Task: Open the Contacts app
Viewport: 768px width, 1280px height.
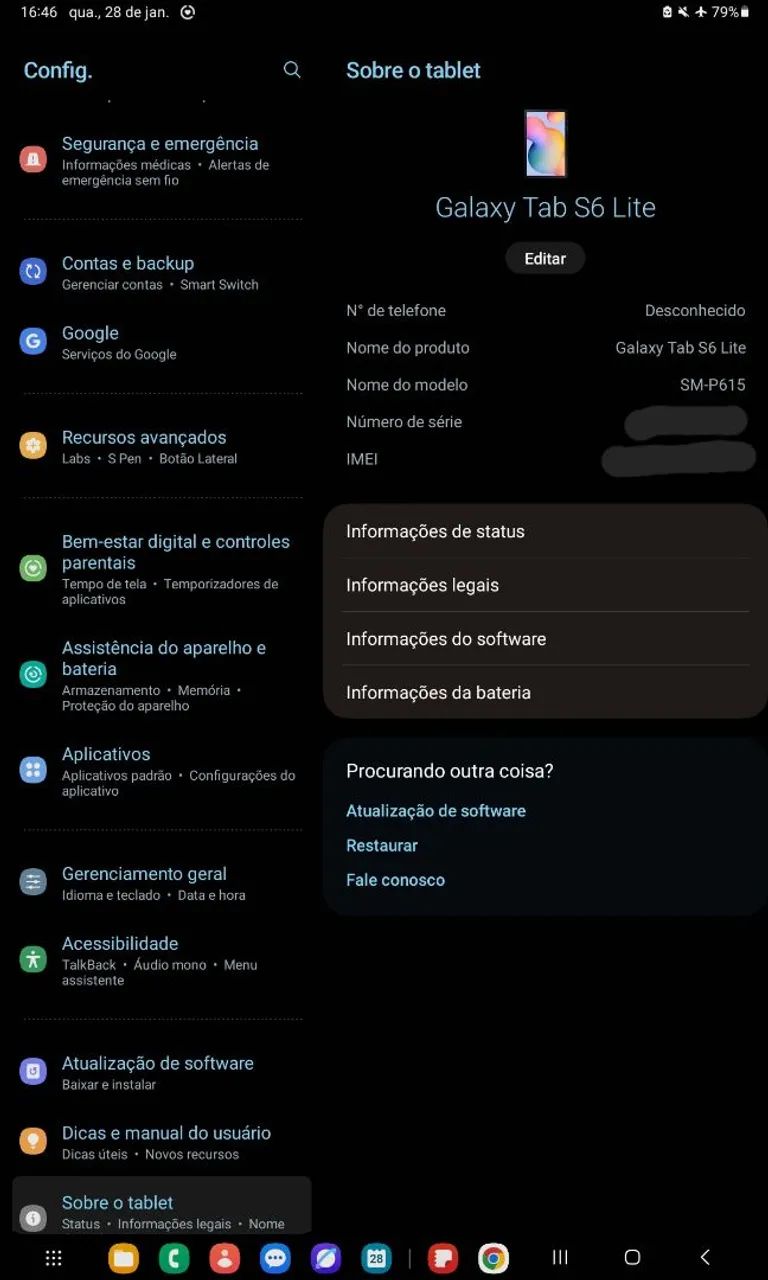Action: pyautogui.click(x=225, y=1257)
